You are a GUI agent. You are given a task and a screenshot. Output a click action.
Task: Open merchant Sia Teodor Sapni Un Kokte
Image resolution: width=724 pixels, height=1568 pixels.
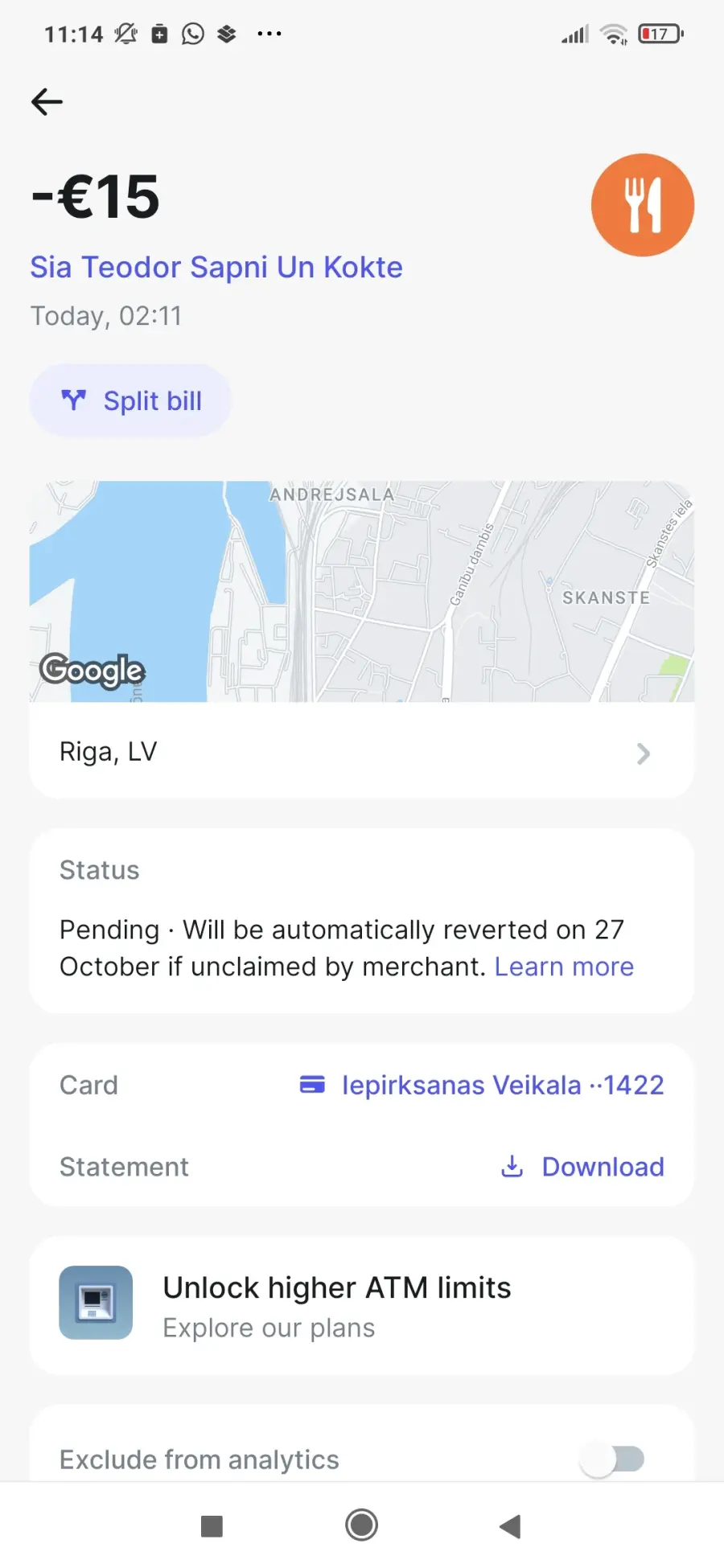pos(216,267)
